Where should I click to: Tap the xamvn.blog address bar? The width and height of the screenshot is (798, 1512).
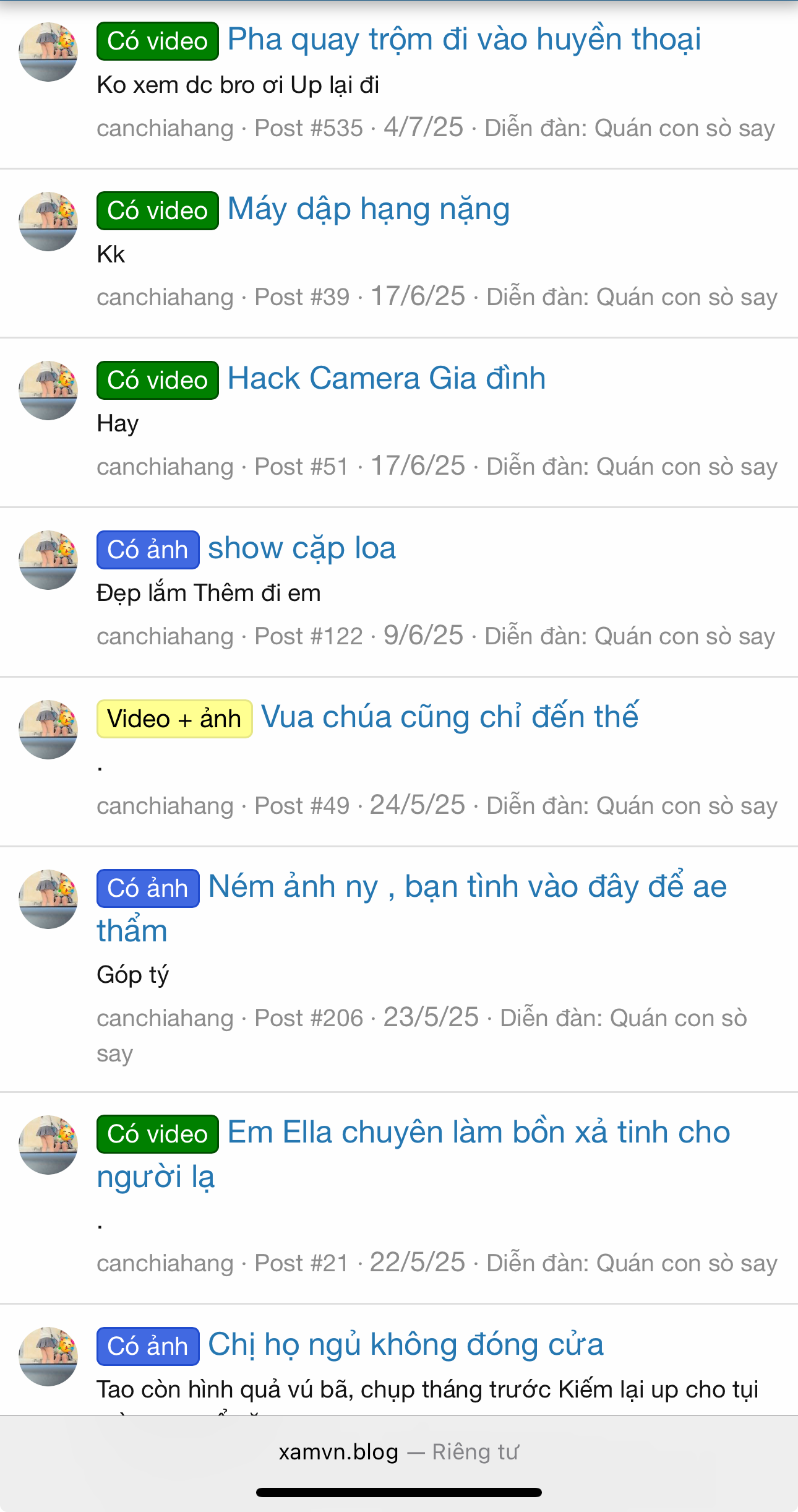398,1452
